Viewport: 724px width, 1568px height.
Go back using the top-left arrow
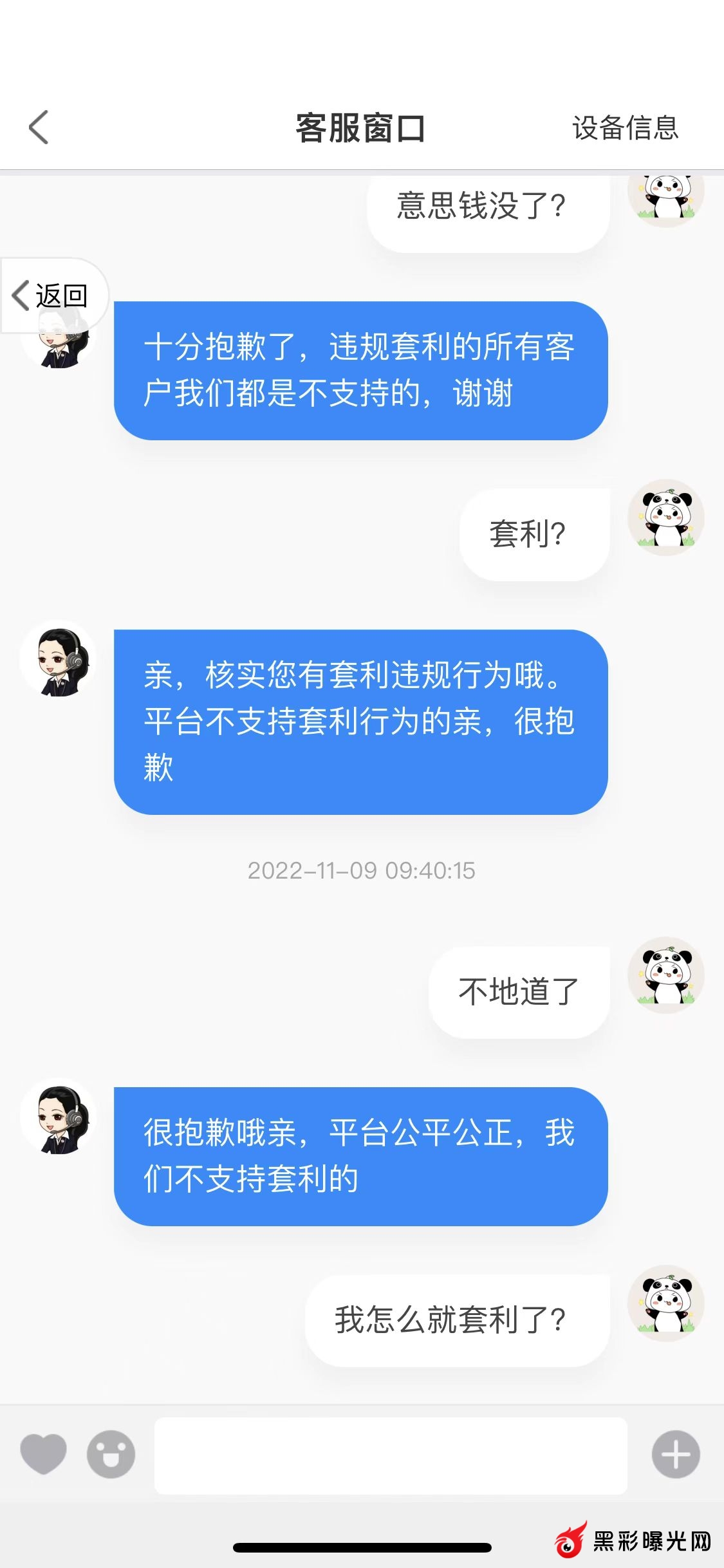[x=39, y=127]
